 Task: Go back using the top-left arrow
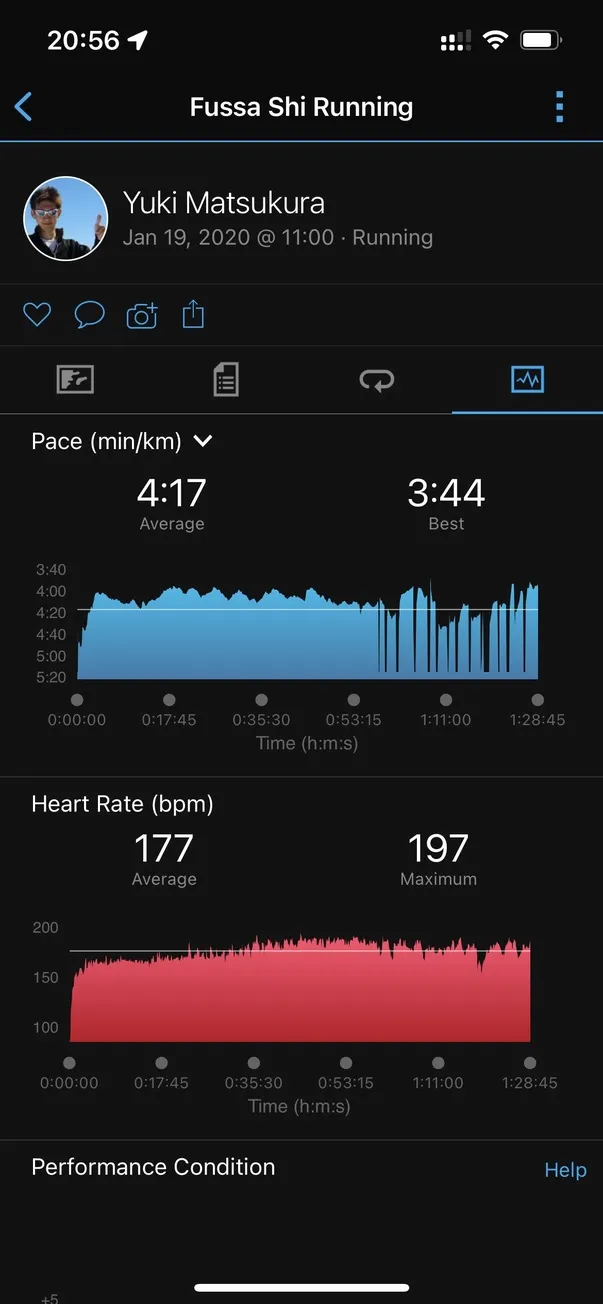tap(24, 107)
